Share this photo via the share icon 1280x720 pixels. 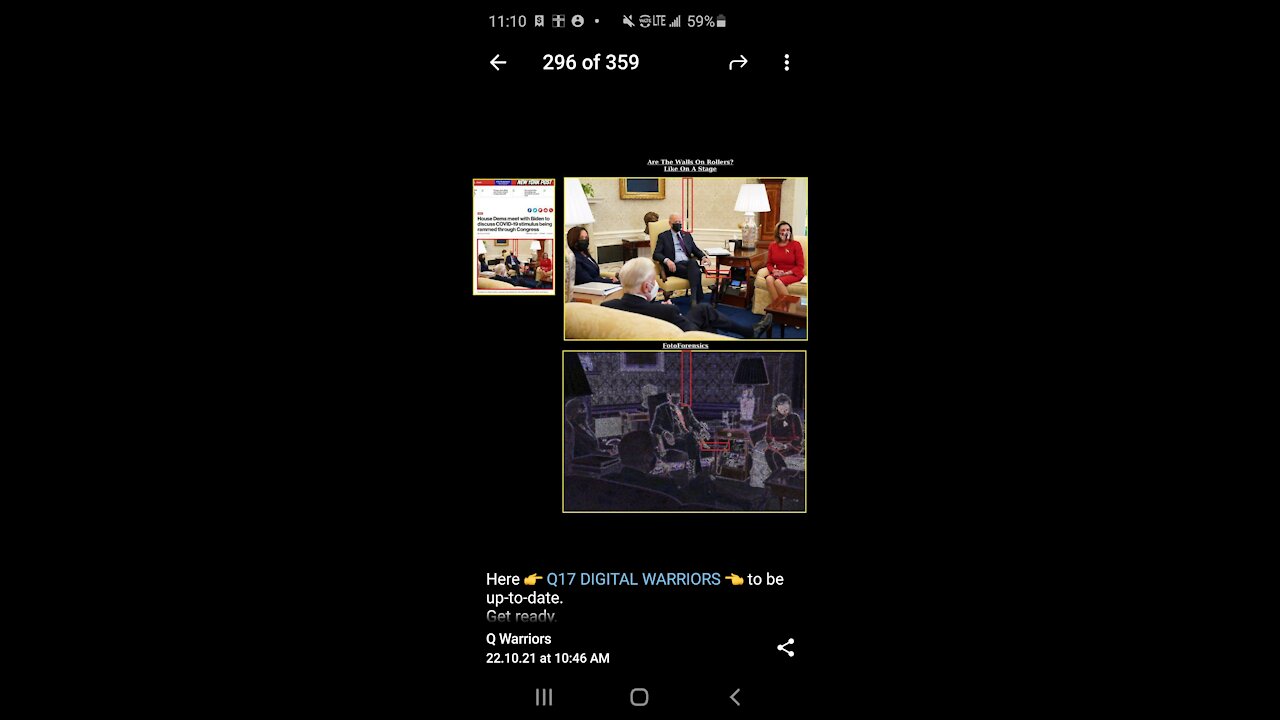tap(786, 648)
